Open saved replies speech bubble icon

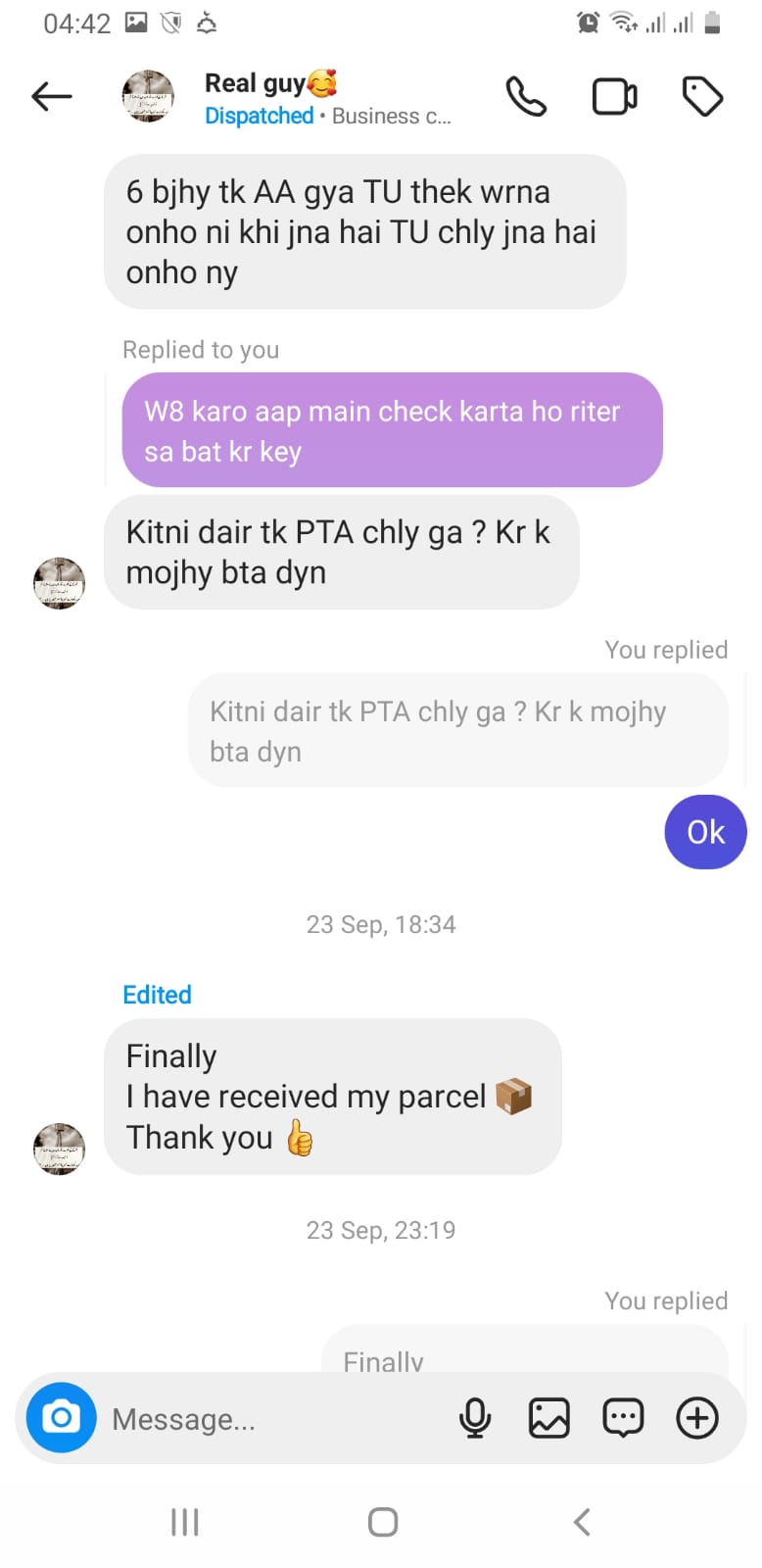(x=623, y=1418)
